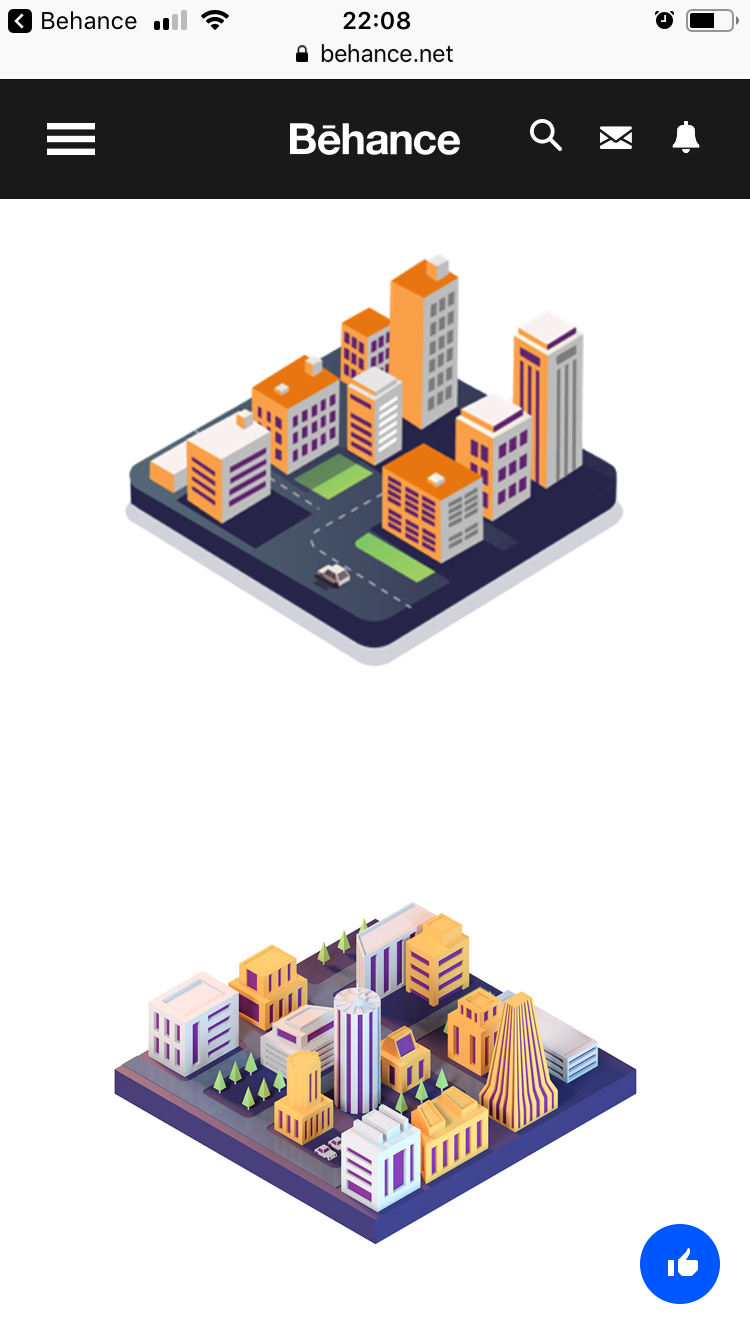The height and width of the screenshot is (1334, 750).
Task: Open the notifications bell
Action: [686, 137]
